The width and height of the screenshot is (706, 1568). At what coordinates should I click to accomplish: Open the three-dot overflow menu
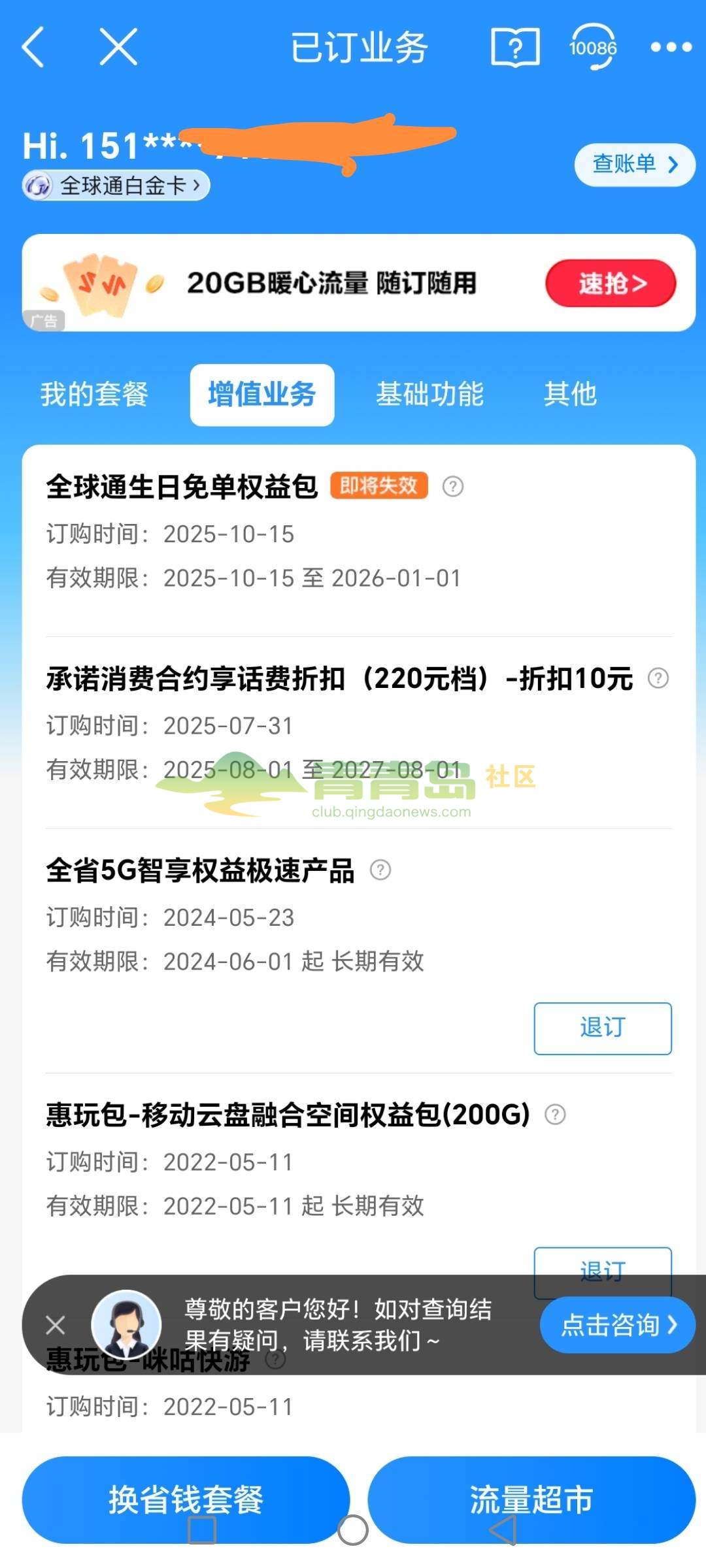[671, 47]
